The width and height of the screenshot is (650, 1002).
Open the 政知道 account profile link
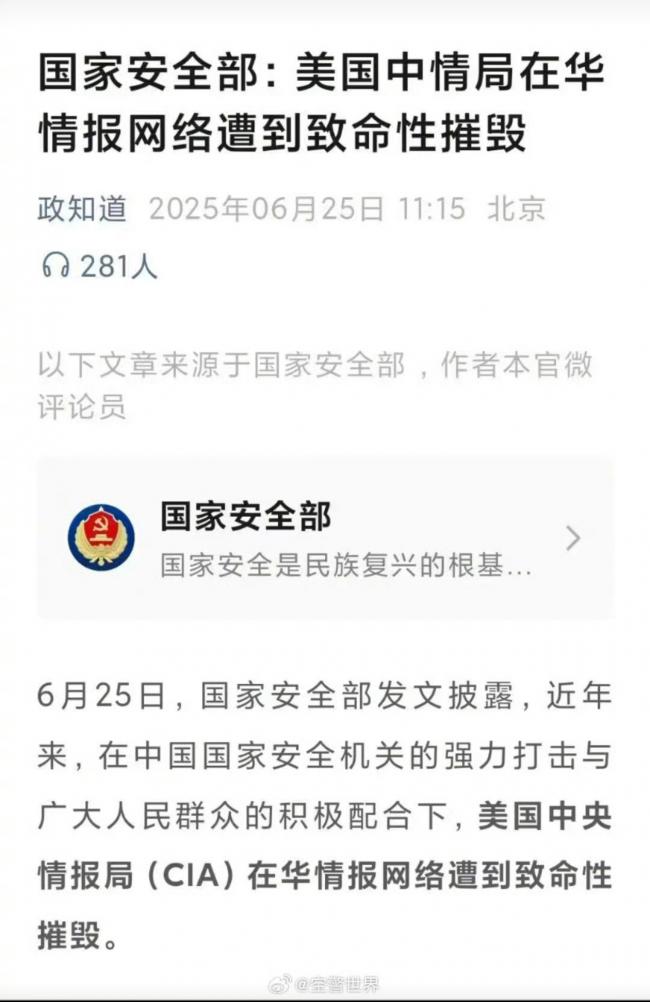coord(83,209)
